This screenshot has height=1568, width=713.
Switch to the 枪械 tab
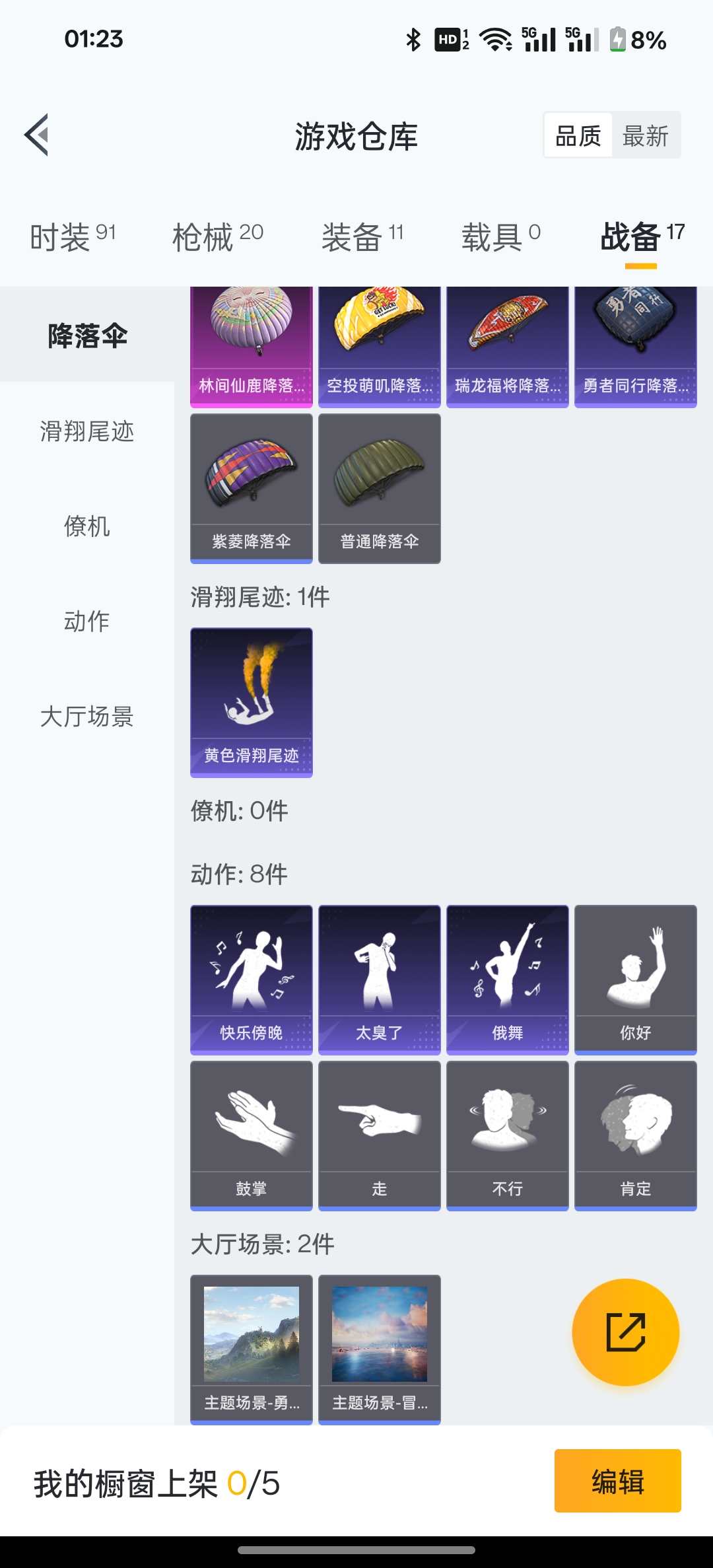[x=217, y=236]
